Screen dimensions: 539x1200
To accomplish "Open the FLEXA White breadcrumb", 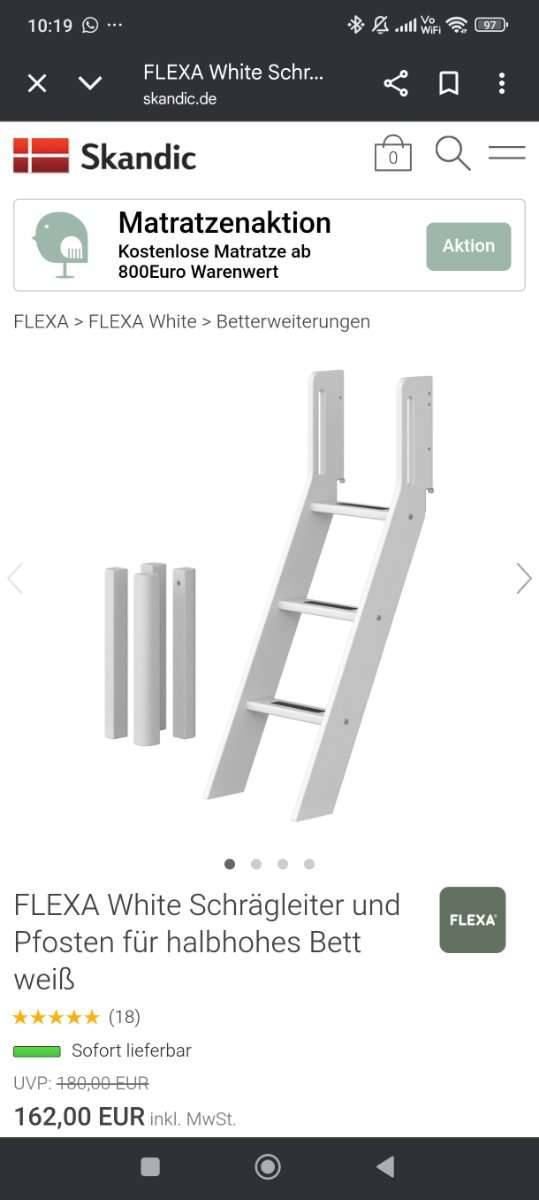I will tap(142, 321).
